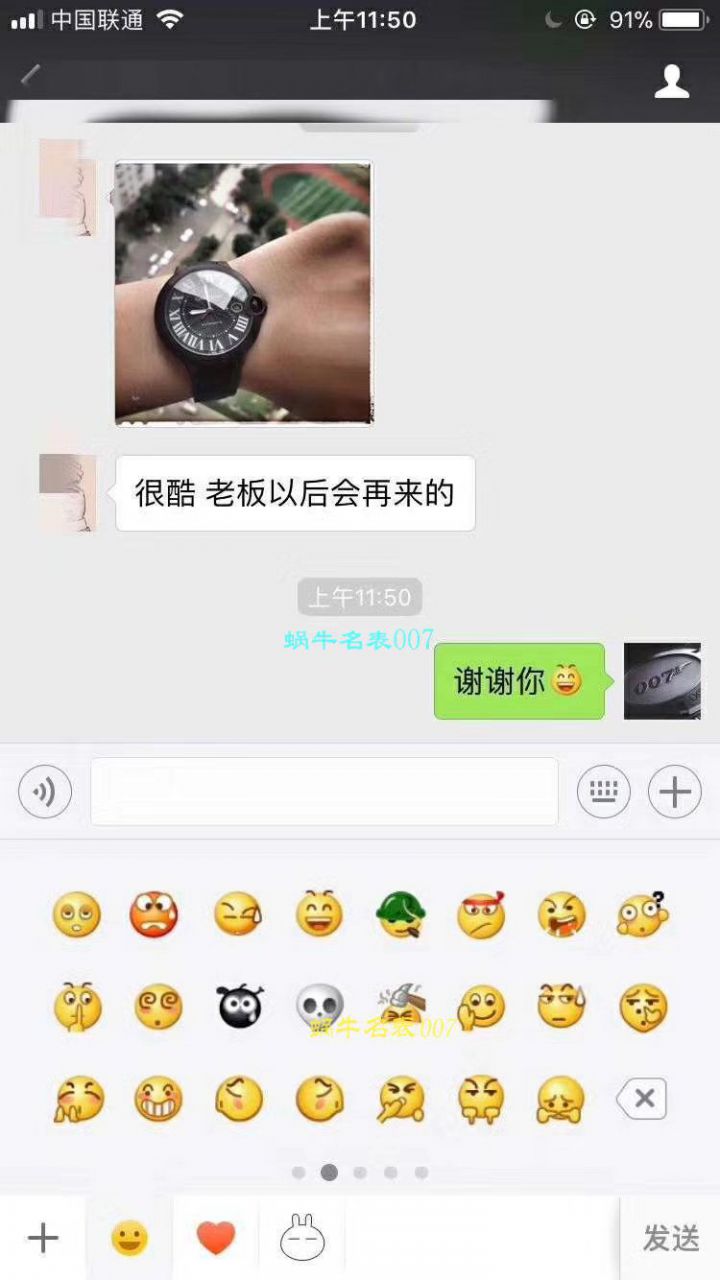Jump to emoji page via indicator dots

pos(360,1172)
